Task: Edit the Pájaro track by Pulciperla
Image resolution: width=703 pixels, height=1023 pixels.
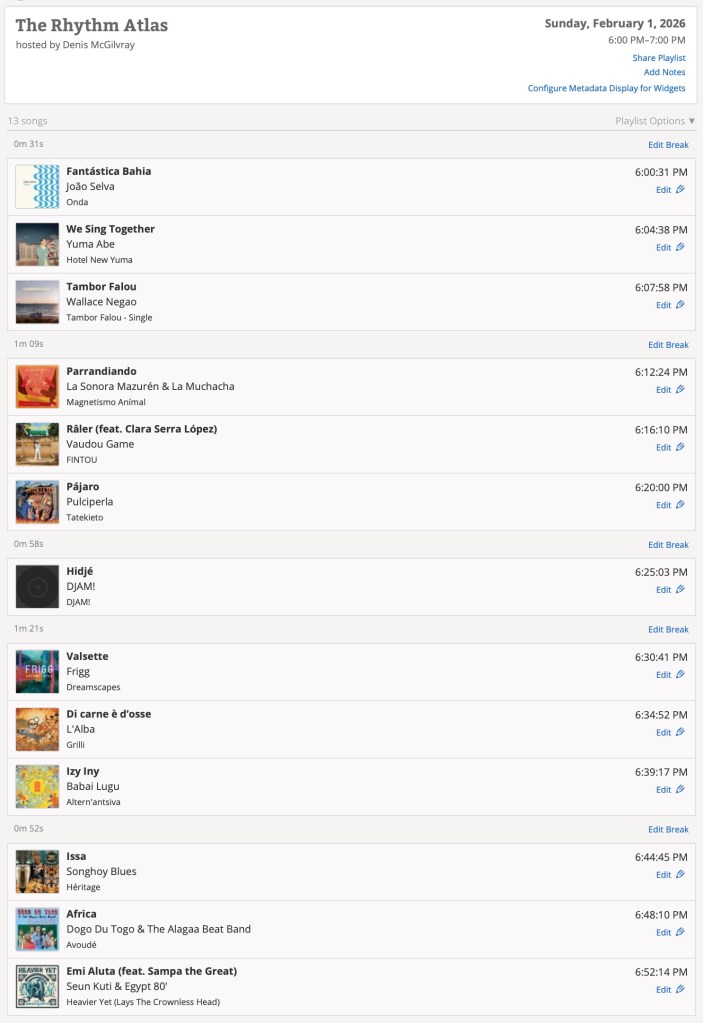Action: [670, 506]
